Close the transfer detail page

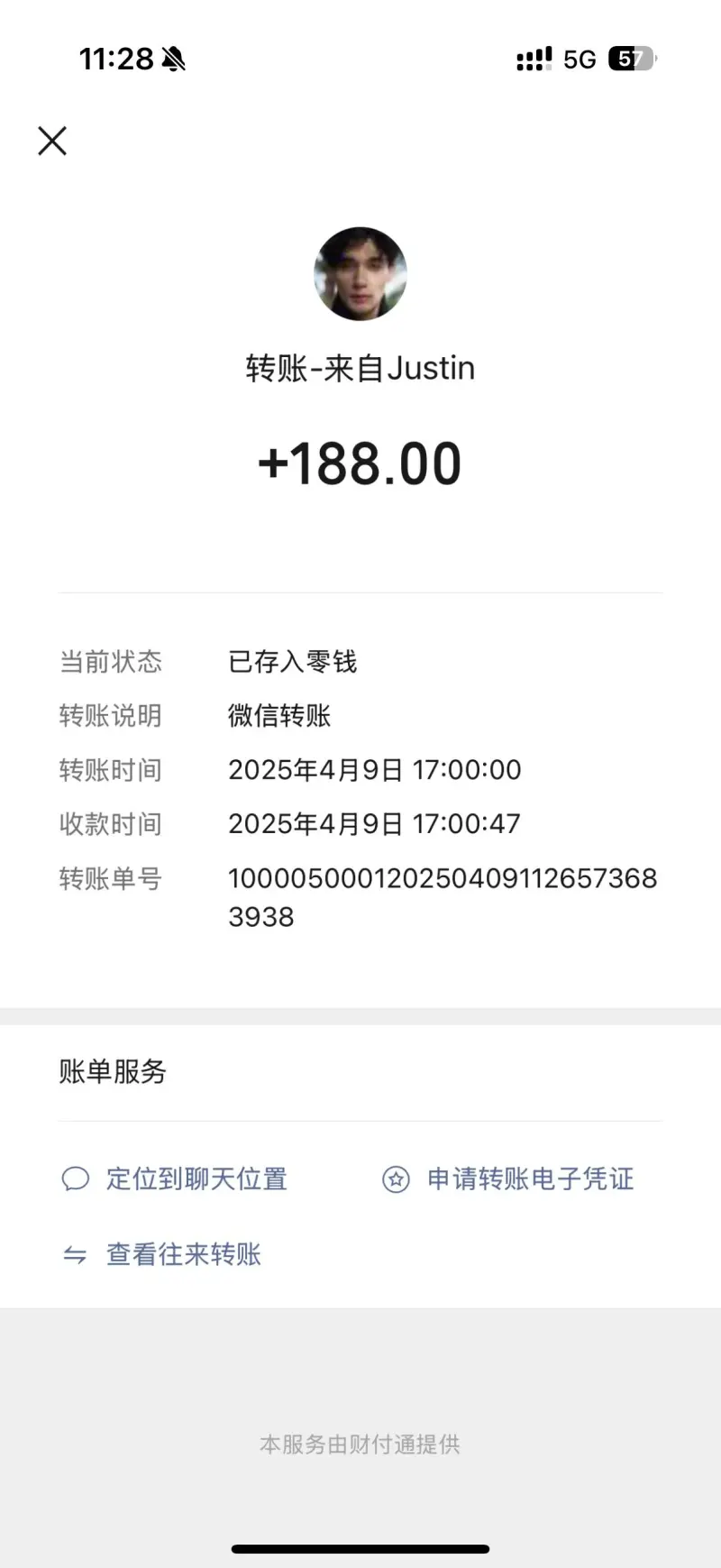52,141
